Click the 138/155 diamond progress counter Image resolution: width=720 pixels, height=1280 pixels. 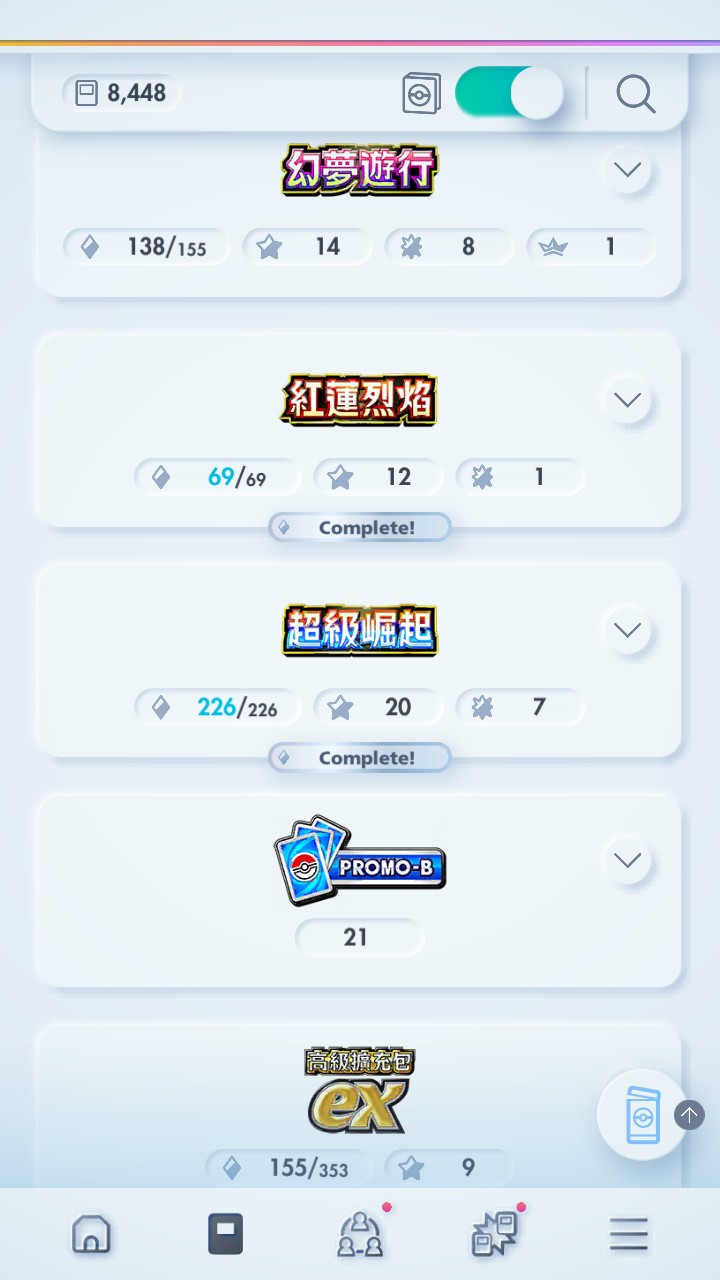[146, 246]
